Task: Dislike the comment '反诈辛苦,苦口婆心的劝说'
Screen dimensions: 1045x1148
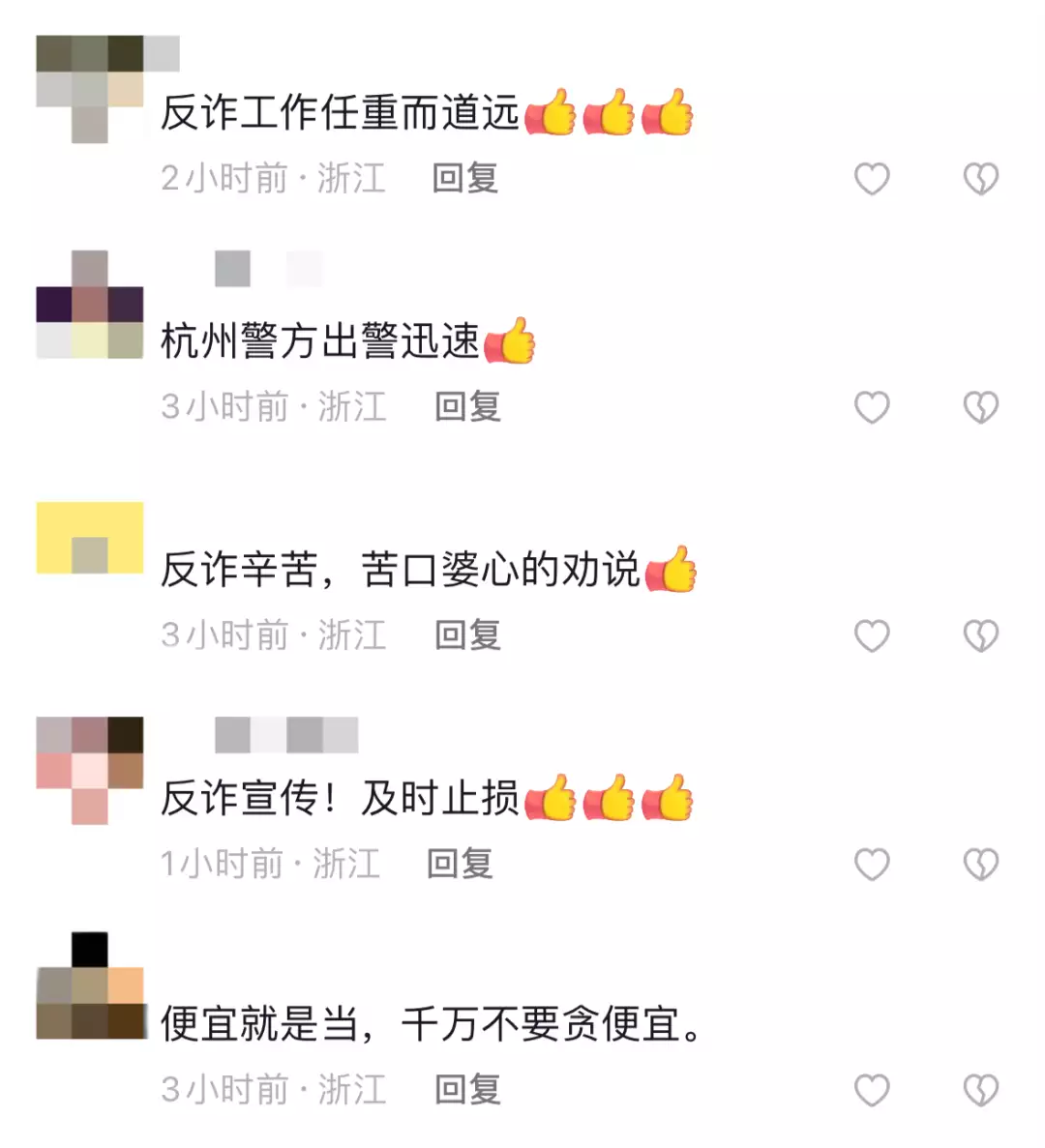Action: click(980, 635)
